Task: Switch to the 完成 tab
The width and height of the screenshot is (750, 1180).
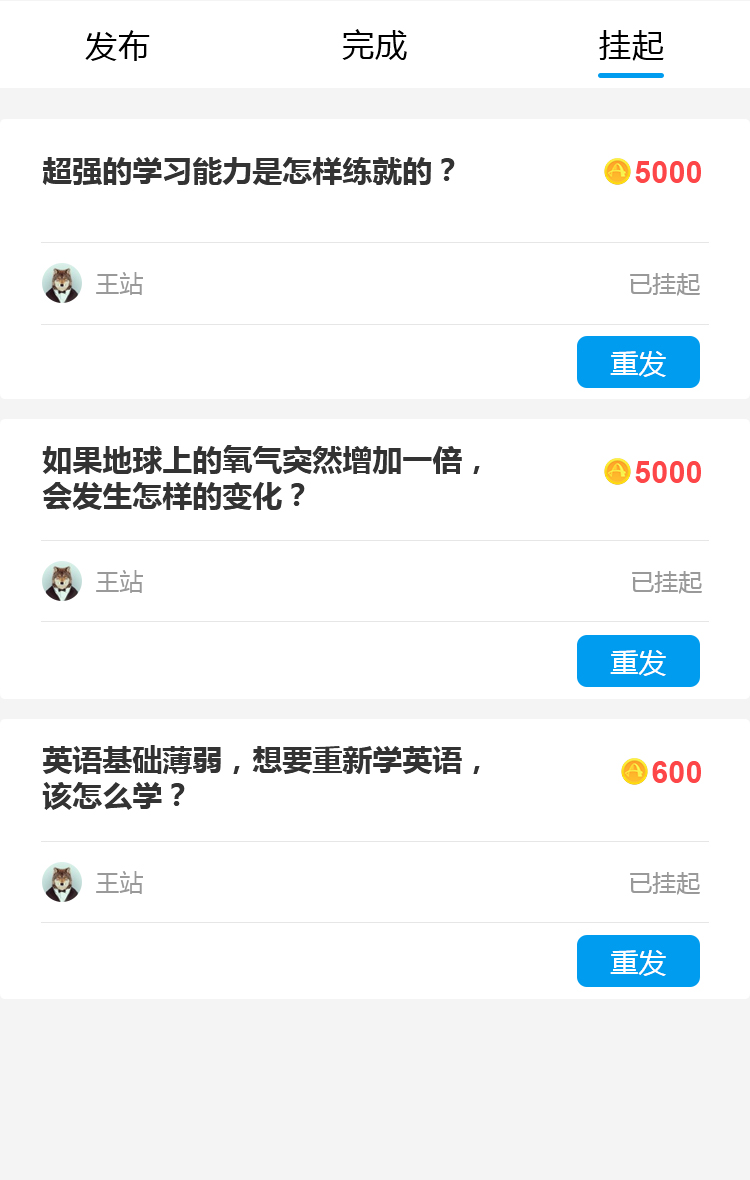Action: click(374, 46)
